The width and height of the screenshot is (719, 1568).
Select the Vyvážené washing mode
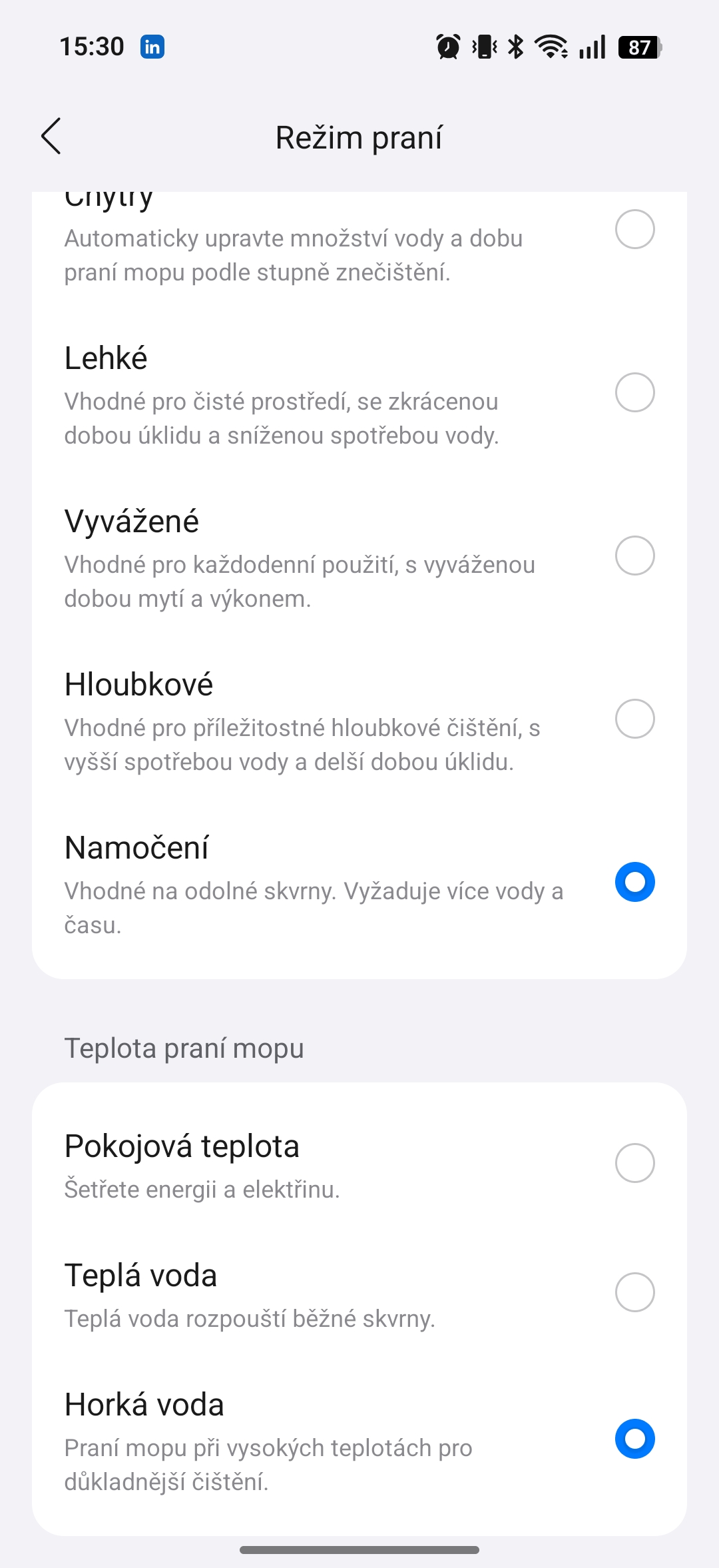pyautogui.click(x=634, y=556)
